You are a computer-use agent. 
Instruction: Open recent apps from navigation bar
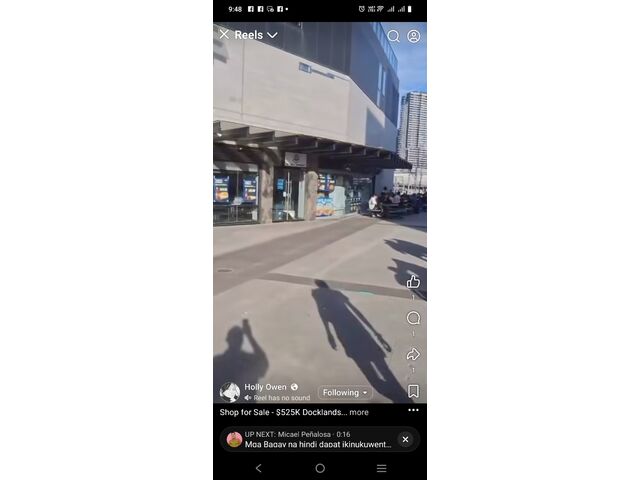[381, 468]
